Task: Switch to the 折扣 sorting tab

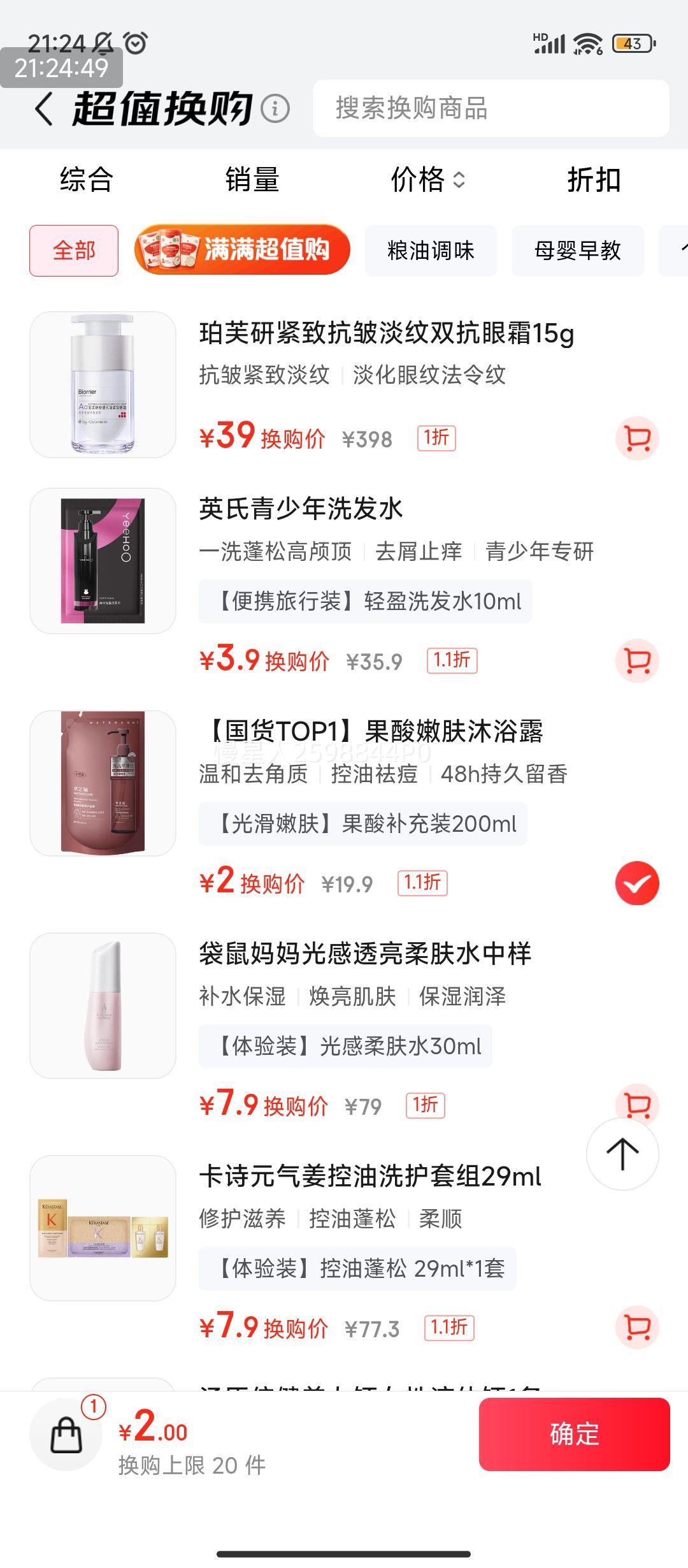Action: (x=594, y=181)
